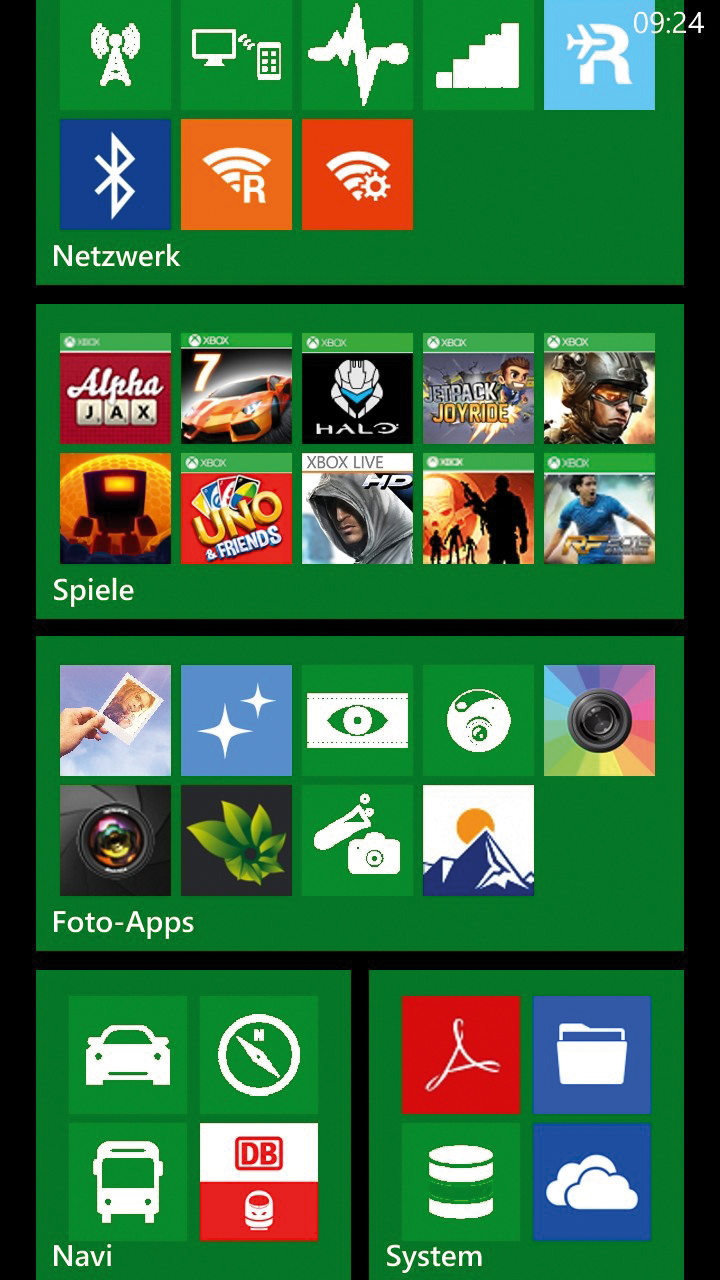Launch Adobe Reader
The height and width of the screenshot is (1280, 720).
click(460, 1055)
